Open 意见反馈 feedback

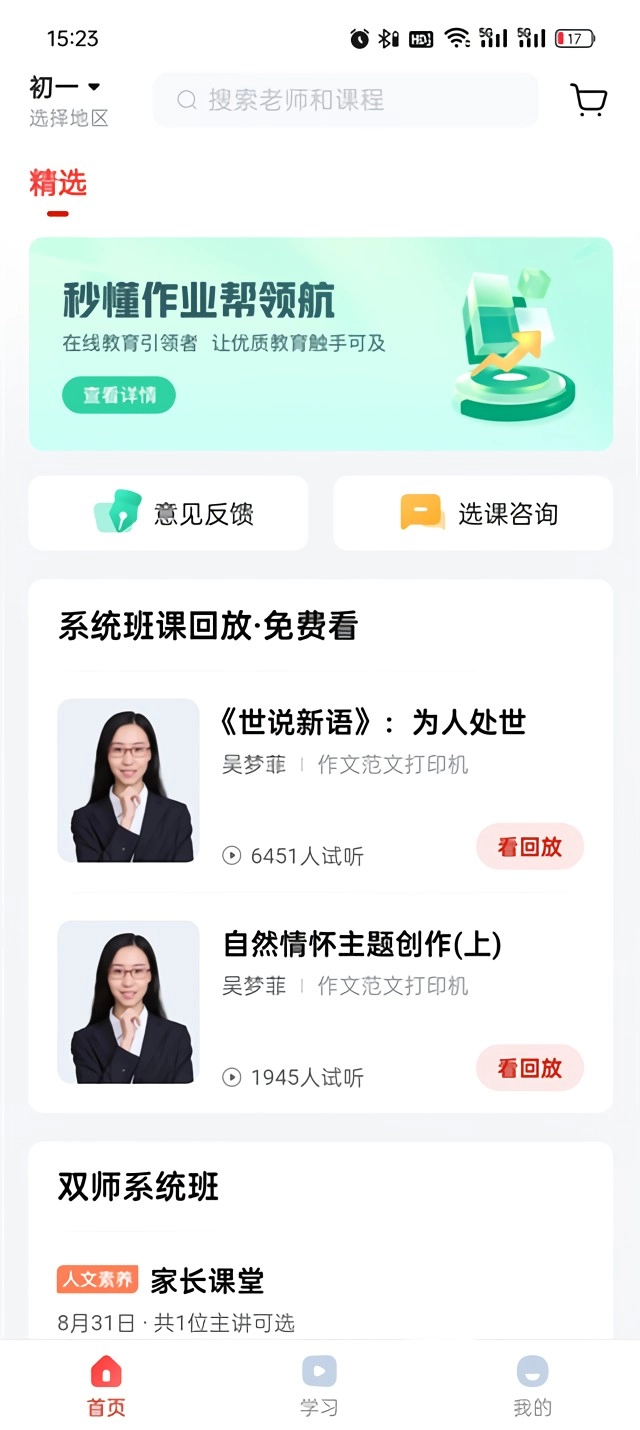click(x=168, y=514)
